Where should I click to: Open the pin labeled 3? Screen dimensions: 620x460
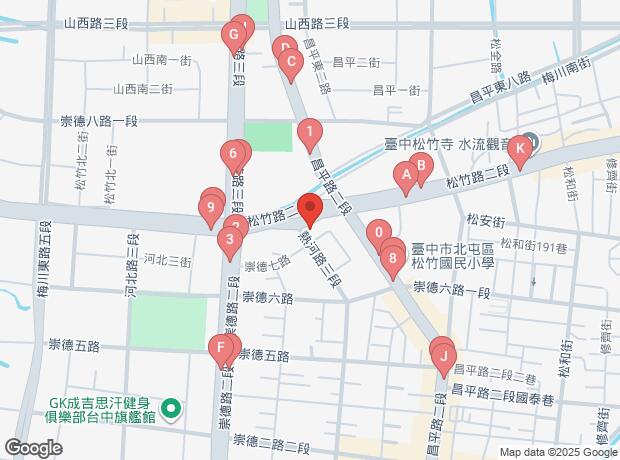(x=230, y=238)
